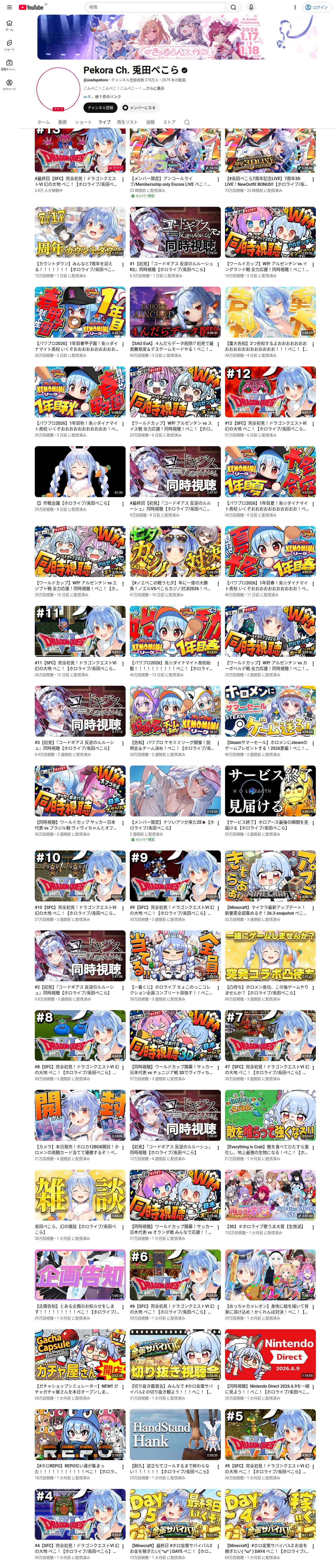Screen dimensions: 336x1568
Task: Switch to the 動画 channel tab
Action: [x=62, y=122]
